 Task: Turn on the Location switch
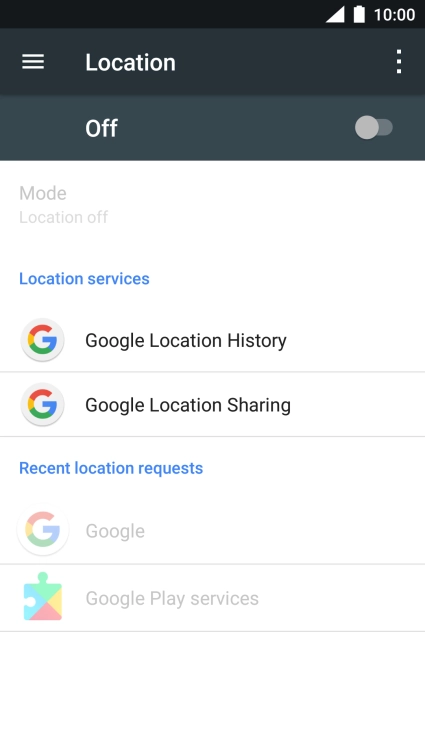pos(374,128)
